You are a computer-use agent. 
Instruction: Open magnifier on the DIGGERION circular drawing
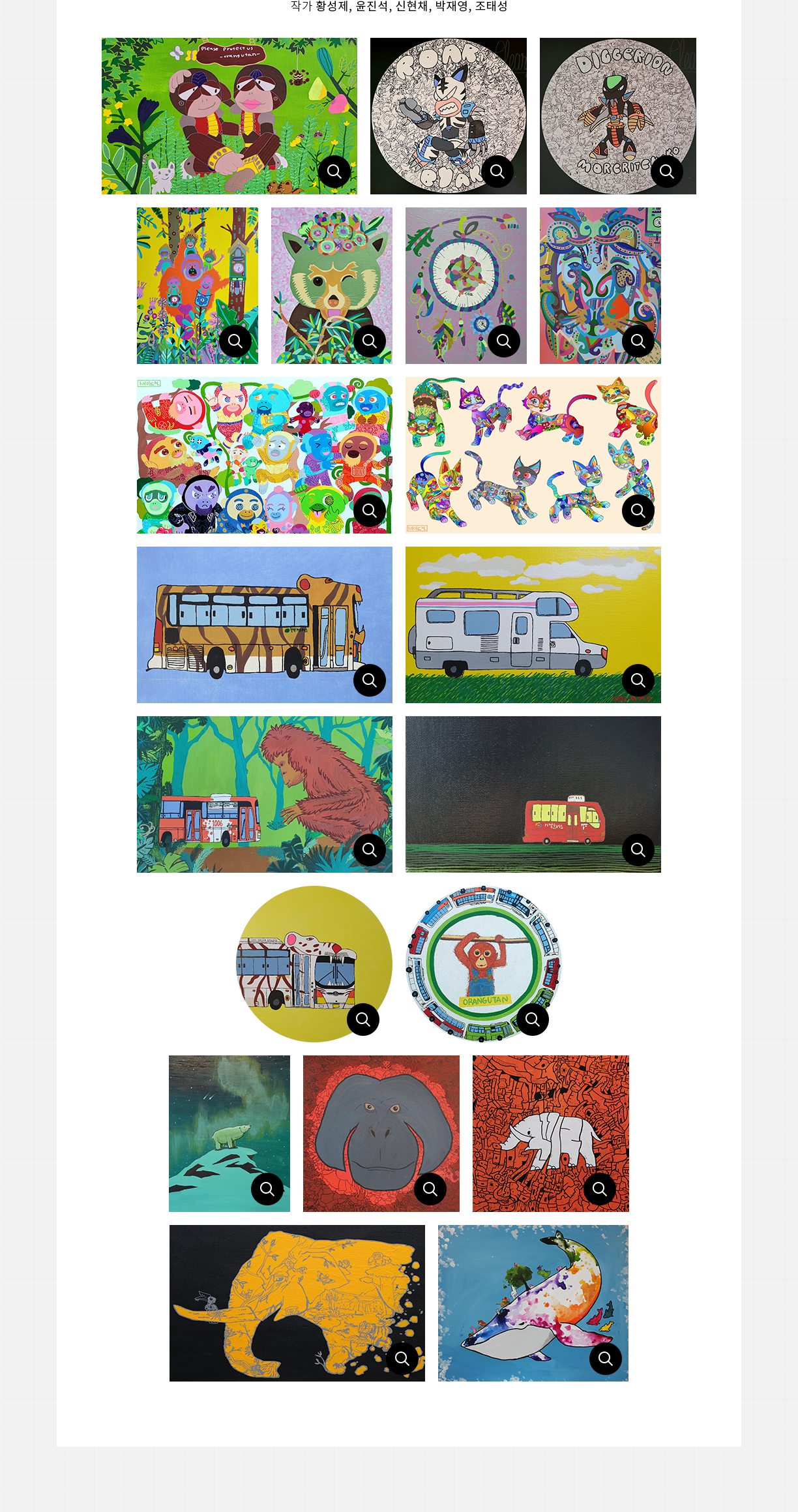[667, 172]
